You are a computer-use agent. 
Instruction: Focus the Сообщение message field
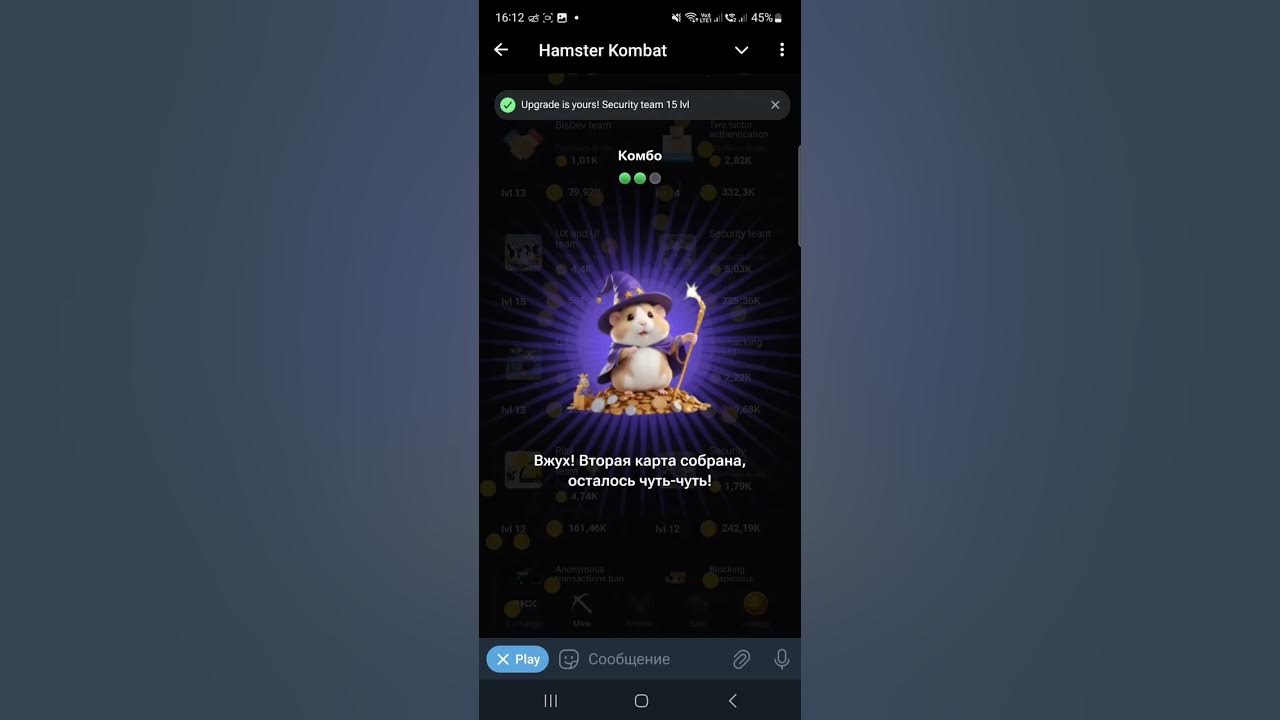(650, 659)
